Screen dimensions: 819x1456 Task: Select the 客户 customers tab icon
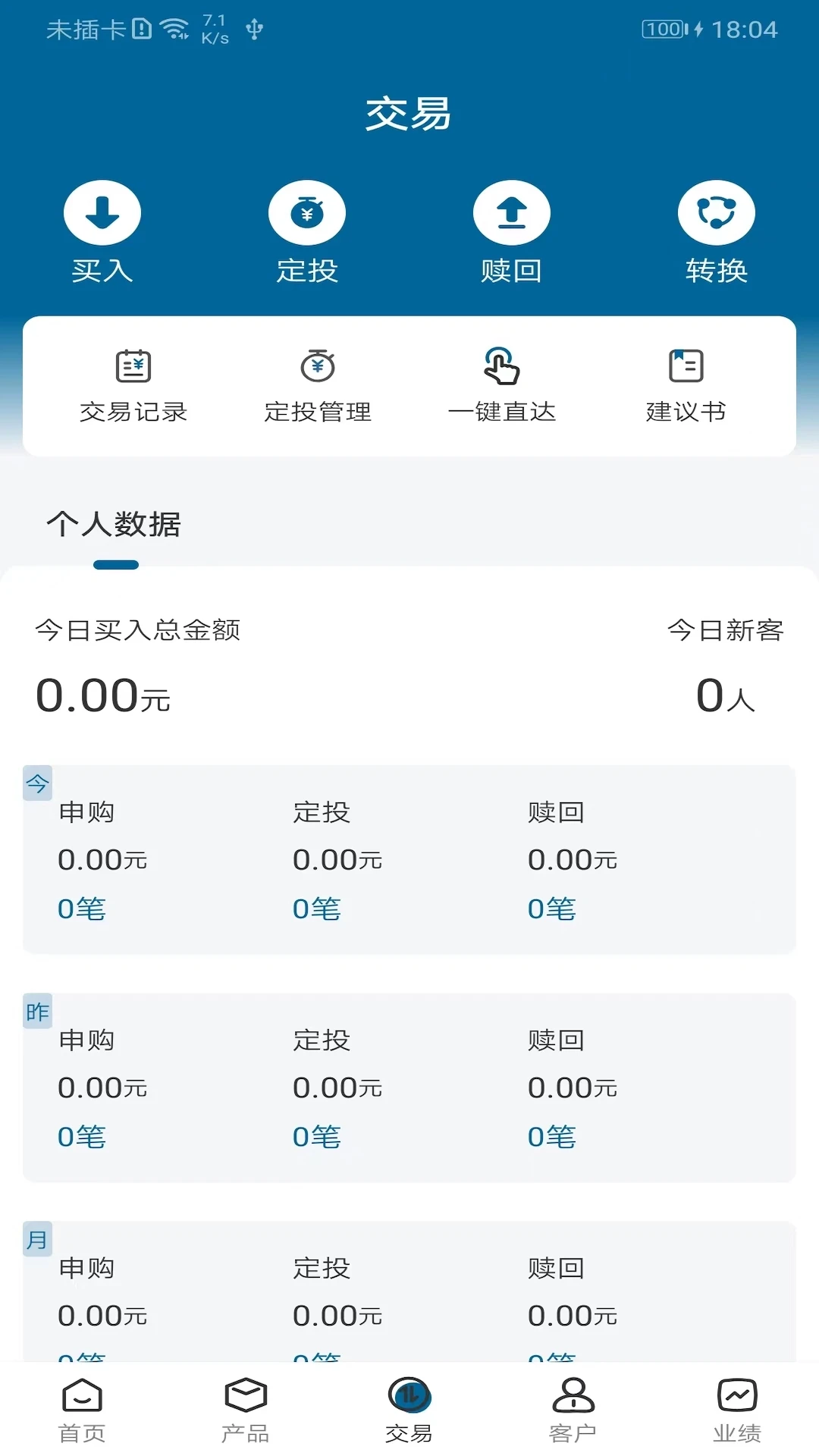coord(573,1408)
